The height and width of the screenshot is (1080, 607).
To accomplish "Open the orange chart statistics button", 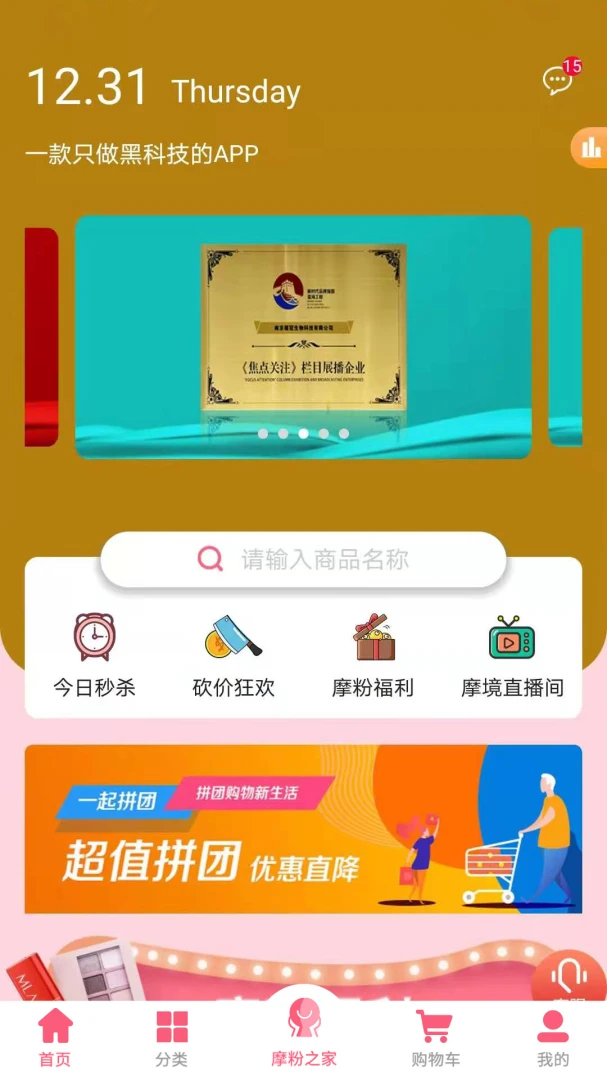I will click(x=589, y=147).
